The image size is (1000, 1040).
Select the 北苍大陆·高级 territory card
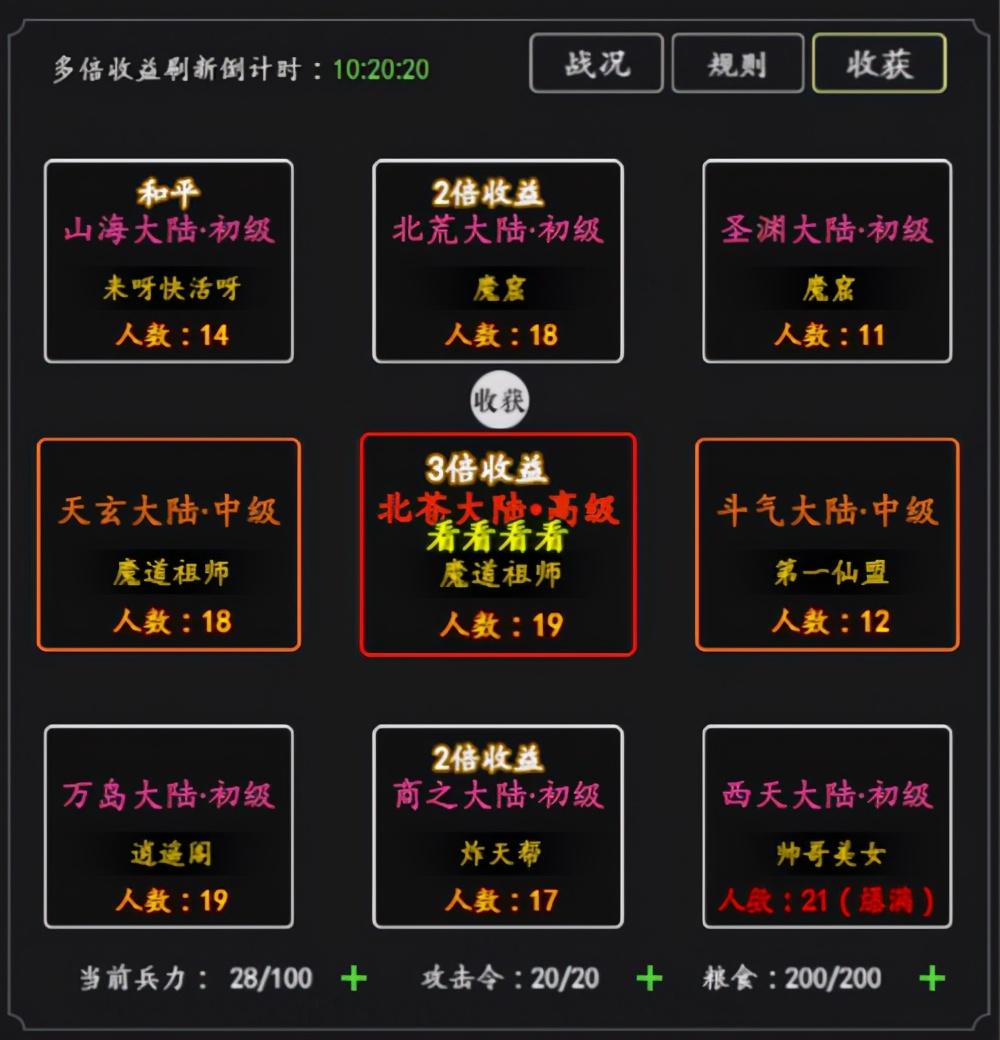(x=498, y=544)
